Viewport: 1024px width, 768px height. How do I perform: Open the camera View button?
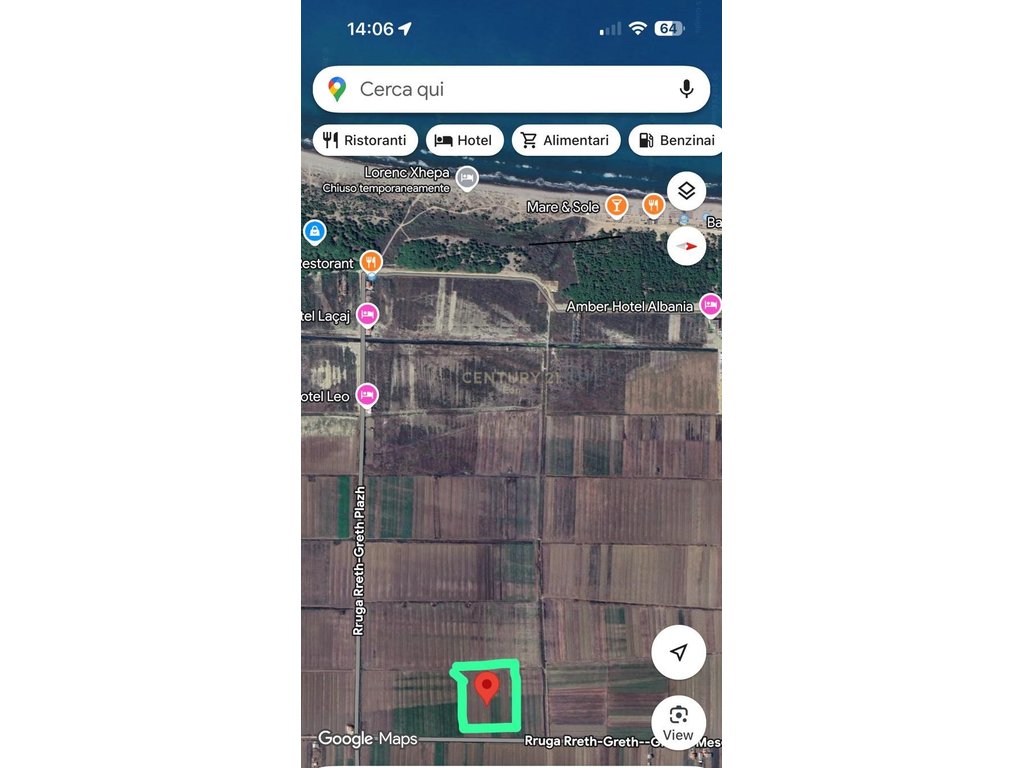pyautogui.click(x=678, y=723)
